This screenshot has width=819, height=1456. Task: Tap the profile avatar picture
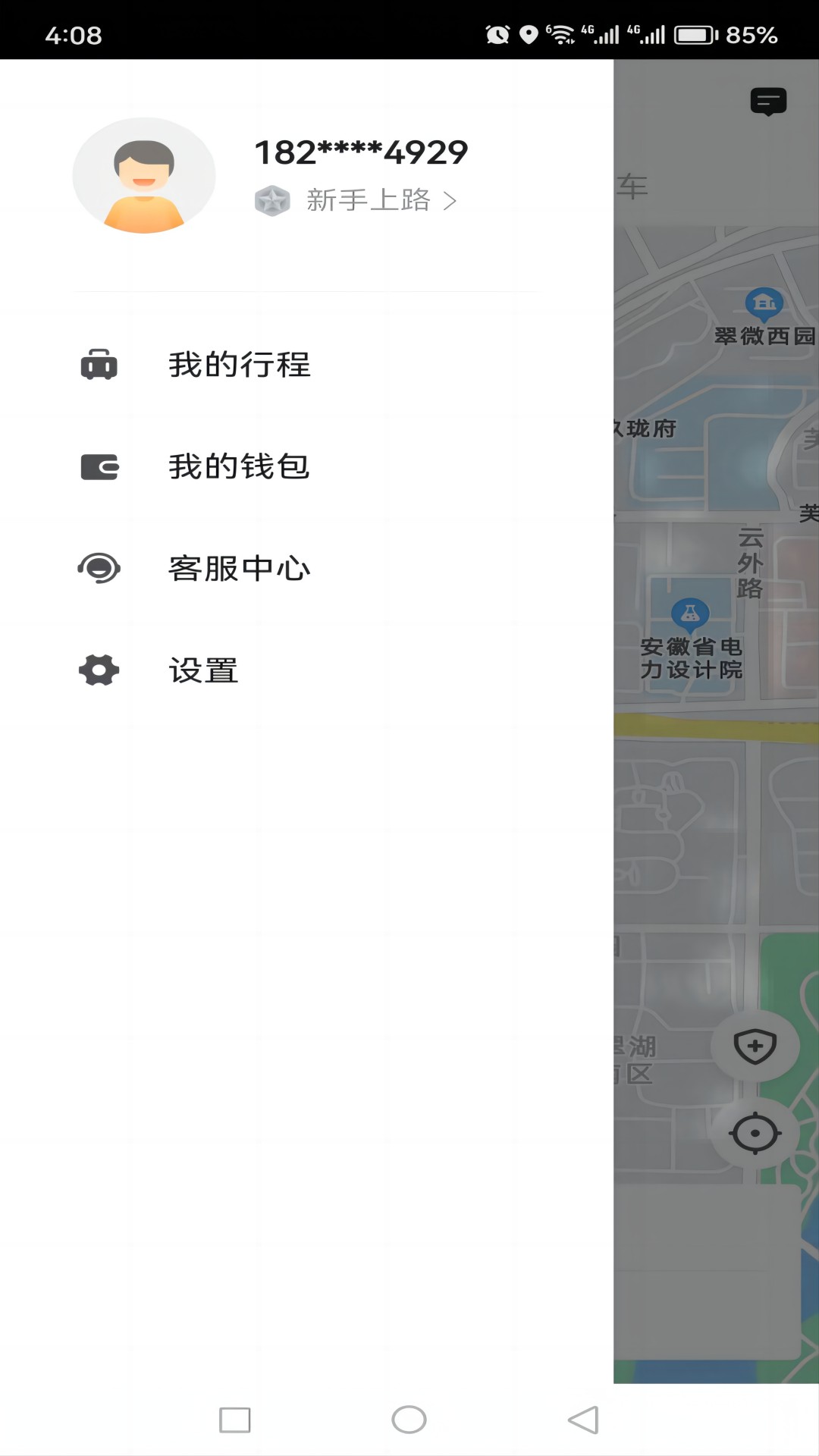(x=144, y=176)
